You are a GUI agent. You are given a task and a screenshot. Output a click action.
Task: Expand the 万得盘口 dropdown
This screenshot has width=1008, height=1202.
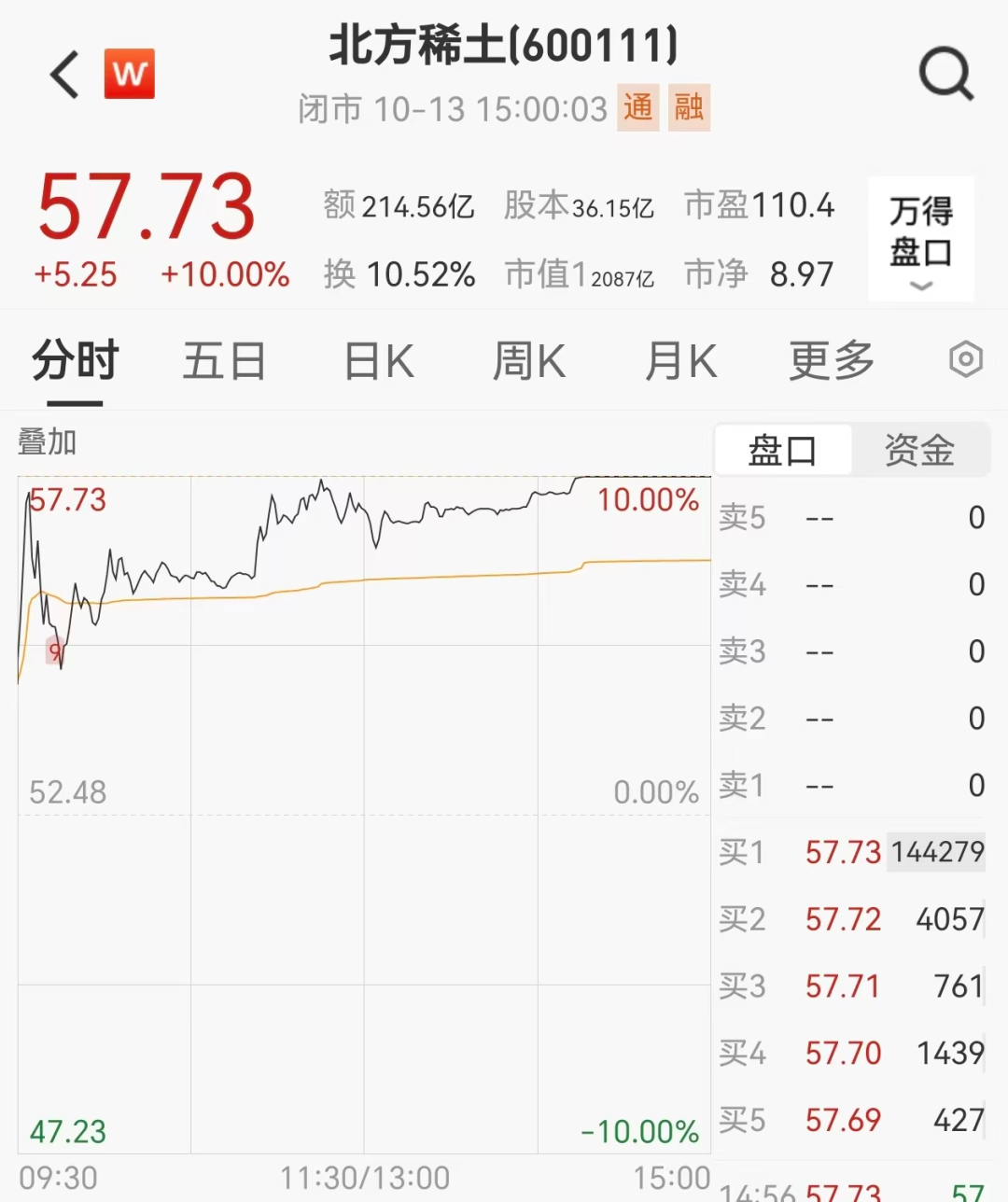[x=920, y=239]
